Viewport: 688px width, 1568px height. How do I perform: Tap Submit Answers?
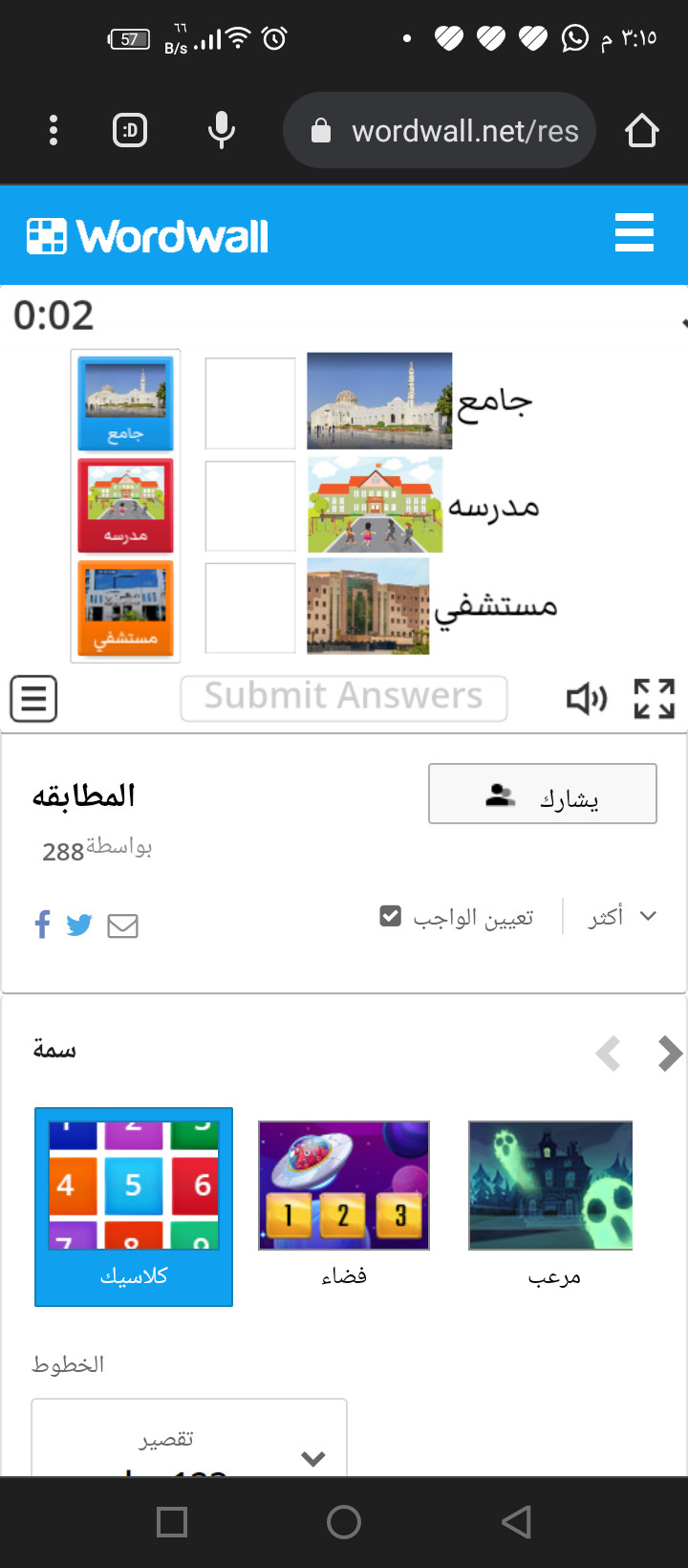click(x=344, y=698)
